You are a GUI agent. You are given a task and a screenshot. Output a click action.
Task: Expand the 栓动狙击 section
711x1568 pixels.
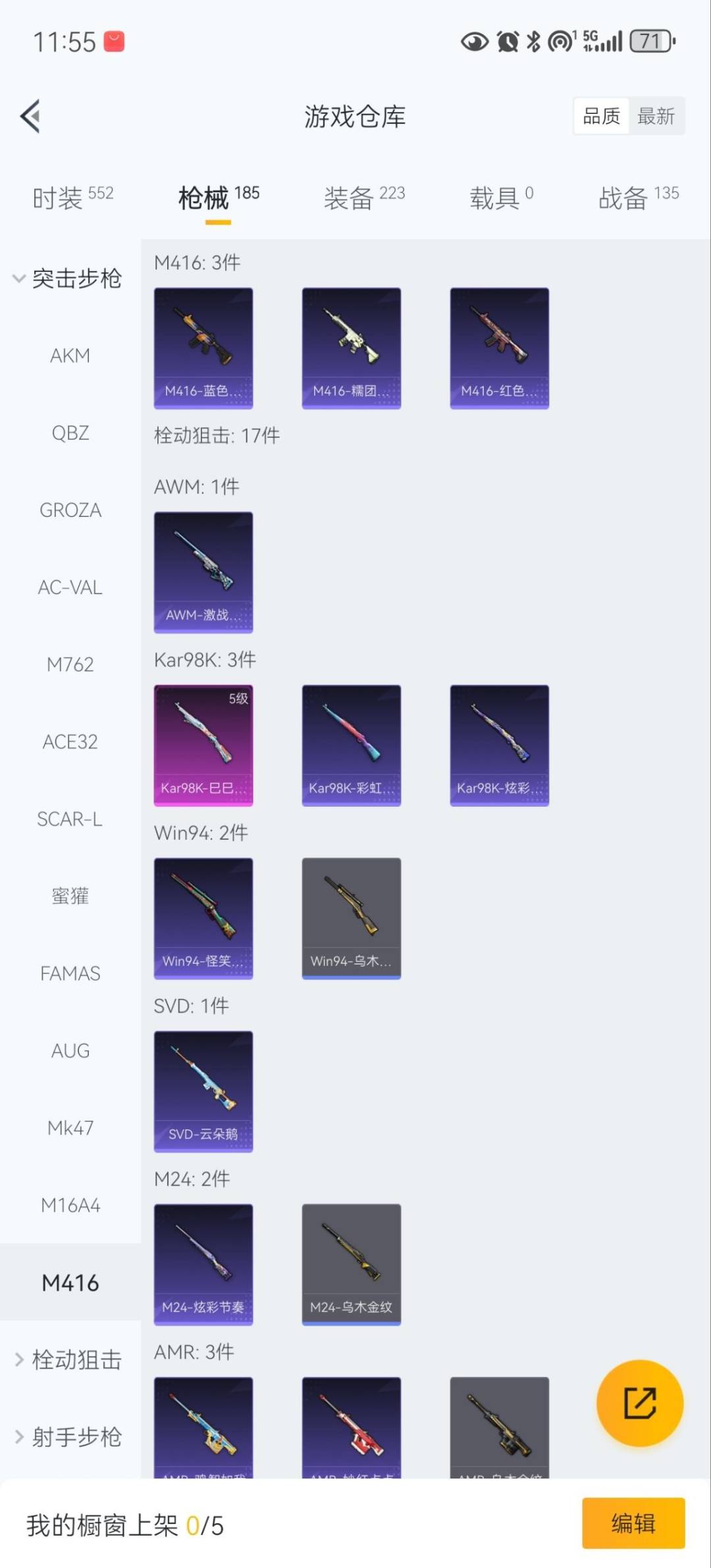click(x=74, y=1359)
